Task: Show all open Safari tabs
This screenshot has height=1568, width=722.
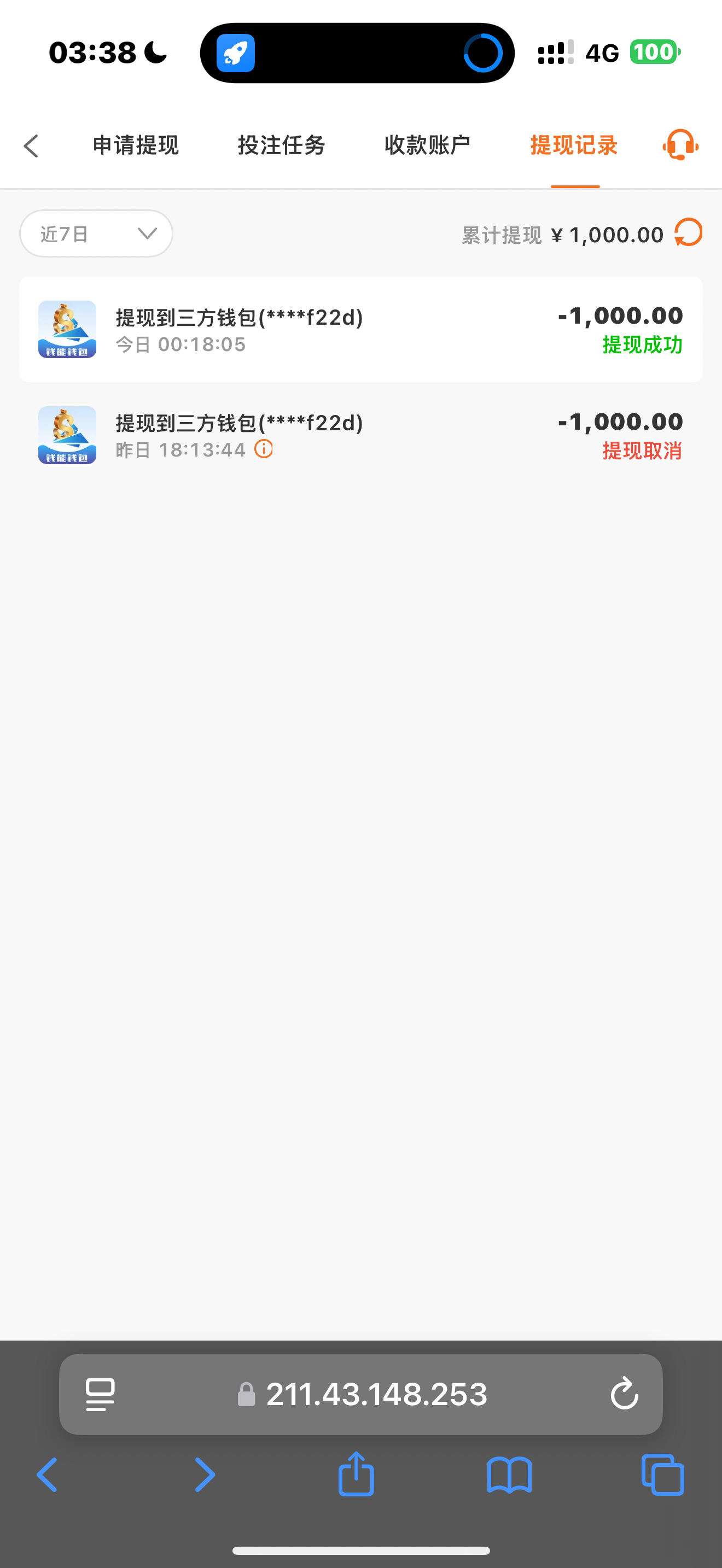Action: (x=662, y=1476)
